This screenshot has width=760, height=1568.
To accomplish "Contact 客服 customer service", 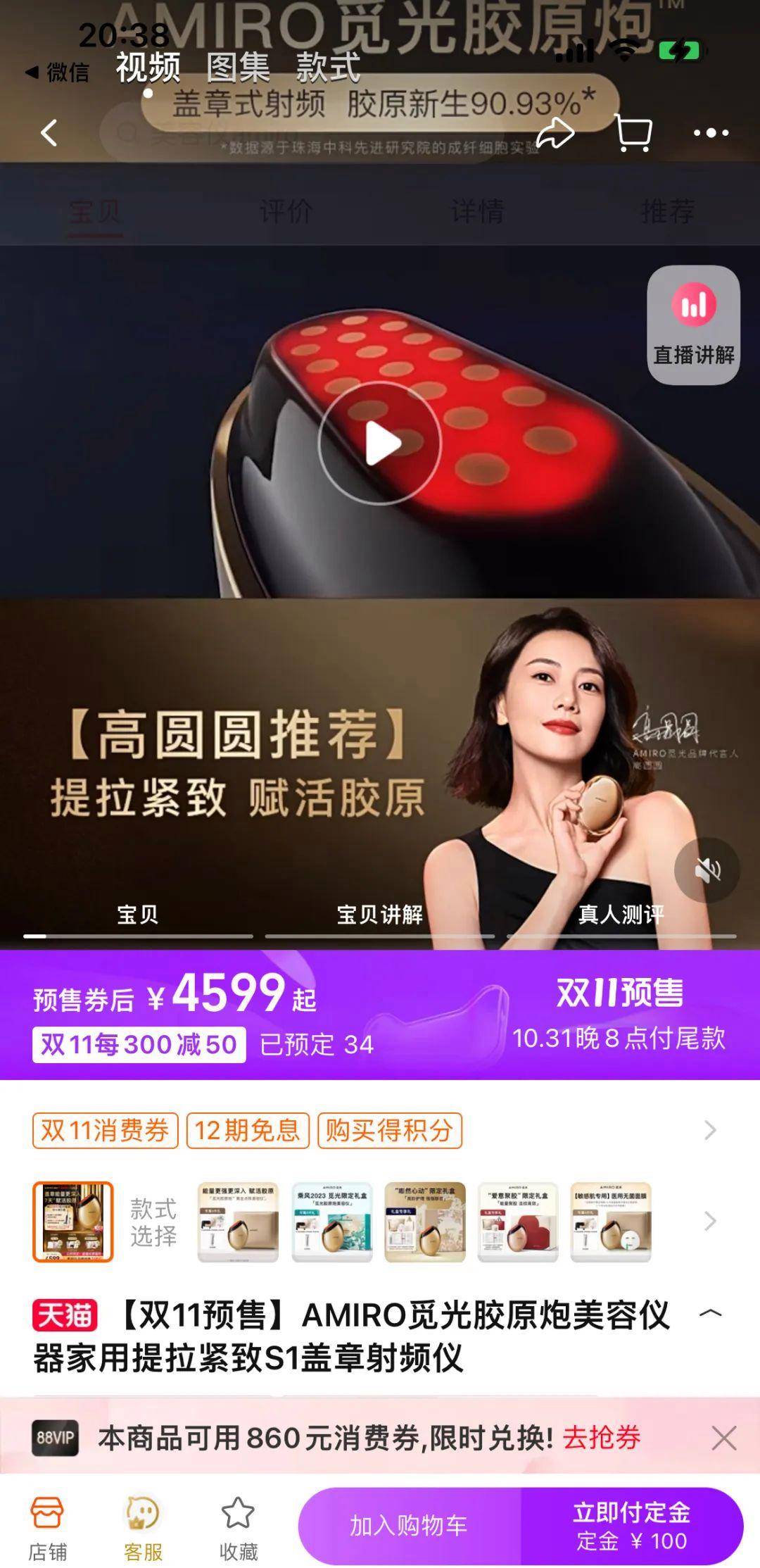I will tap(143, 1526).
